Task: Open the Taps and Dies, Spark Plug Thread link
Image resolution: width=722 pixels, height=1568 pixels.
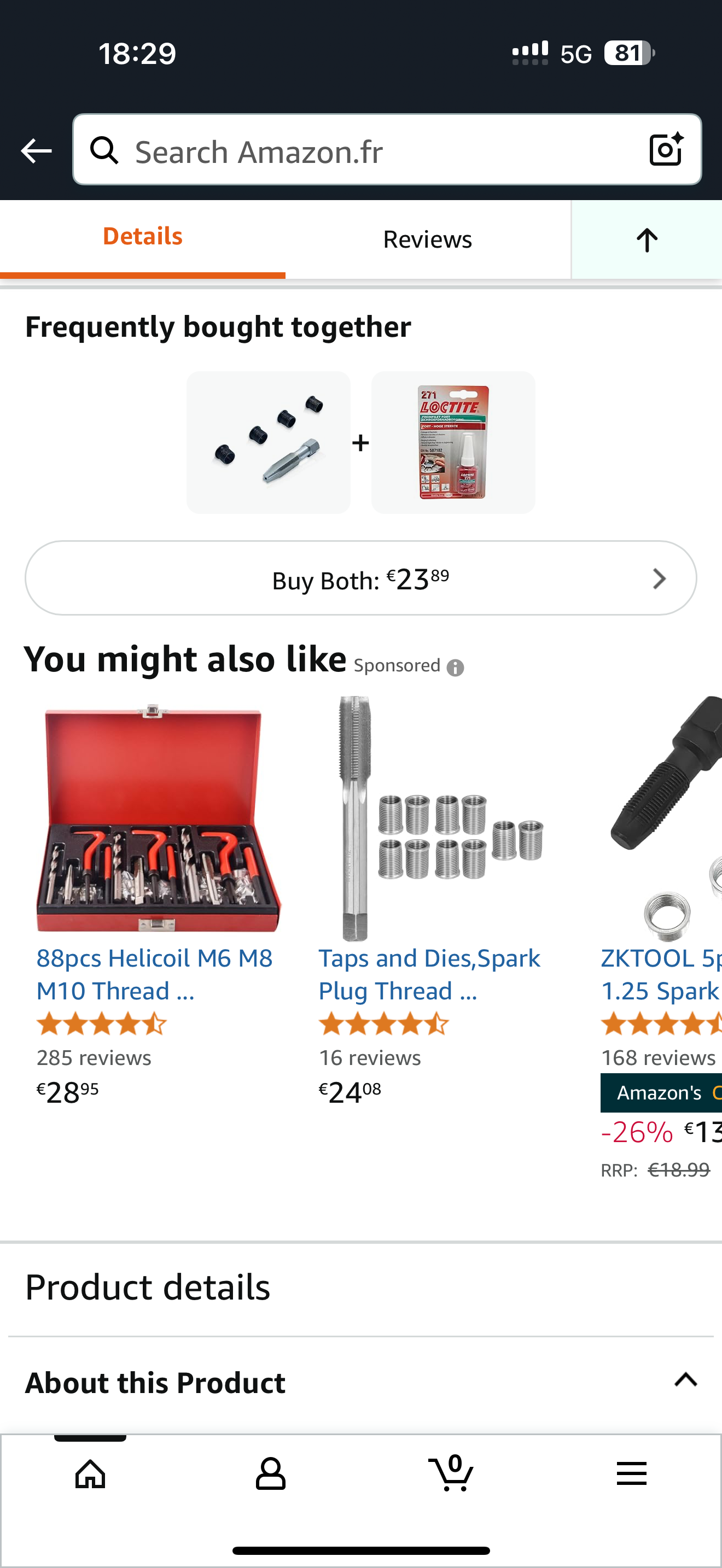Action: [429, 974]
